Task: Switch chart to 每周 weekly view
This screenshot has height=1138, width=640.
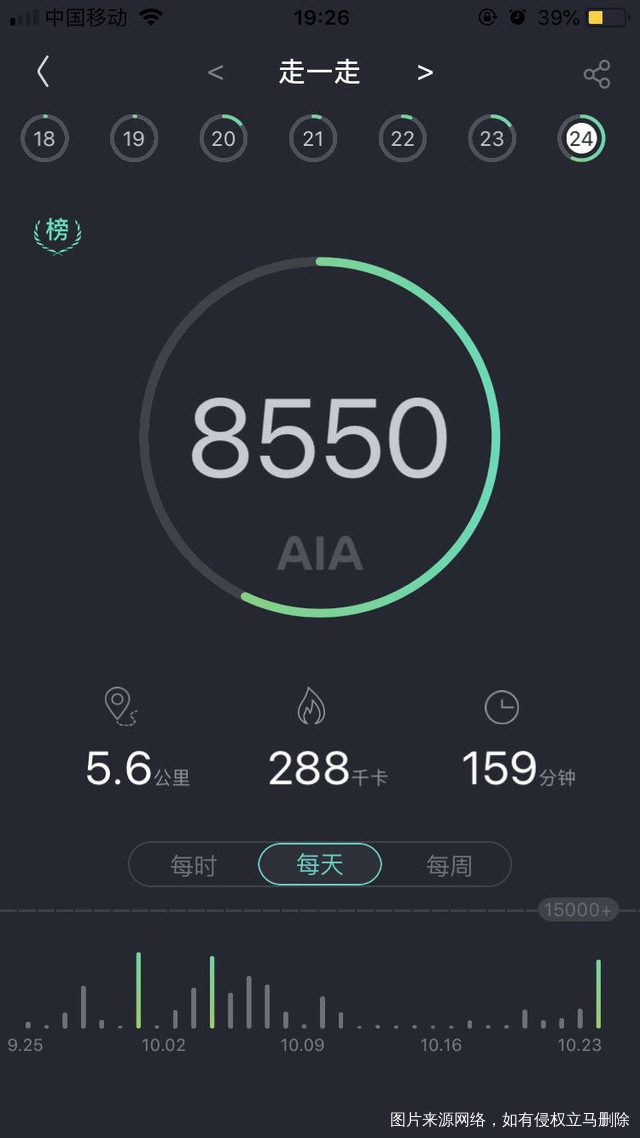Action: coord(448,865)
